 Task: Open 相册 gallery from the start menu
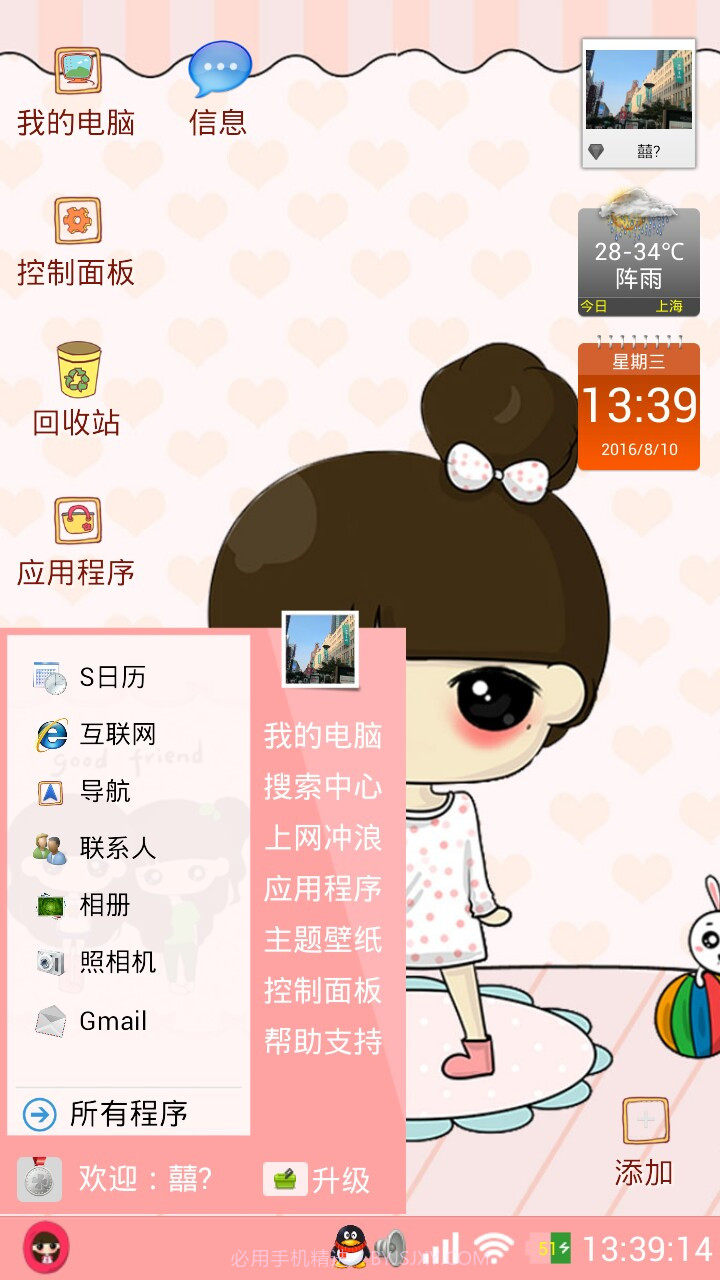pos(103,906)
